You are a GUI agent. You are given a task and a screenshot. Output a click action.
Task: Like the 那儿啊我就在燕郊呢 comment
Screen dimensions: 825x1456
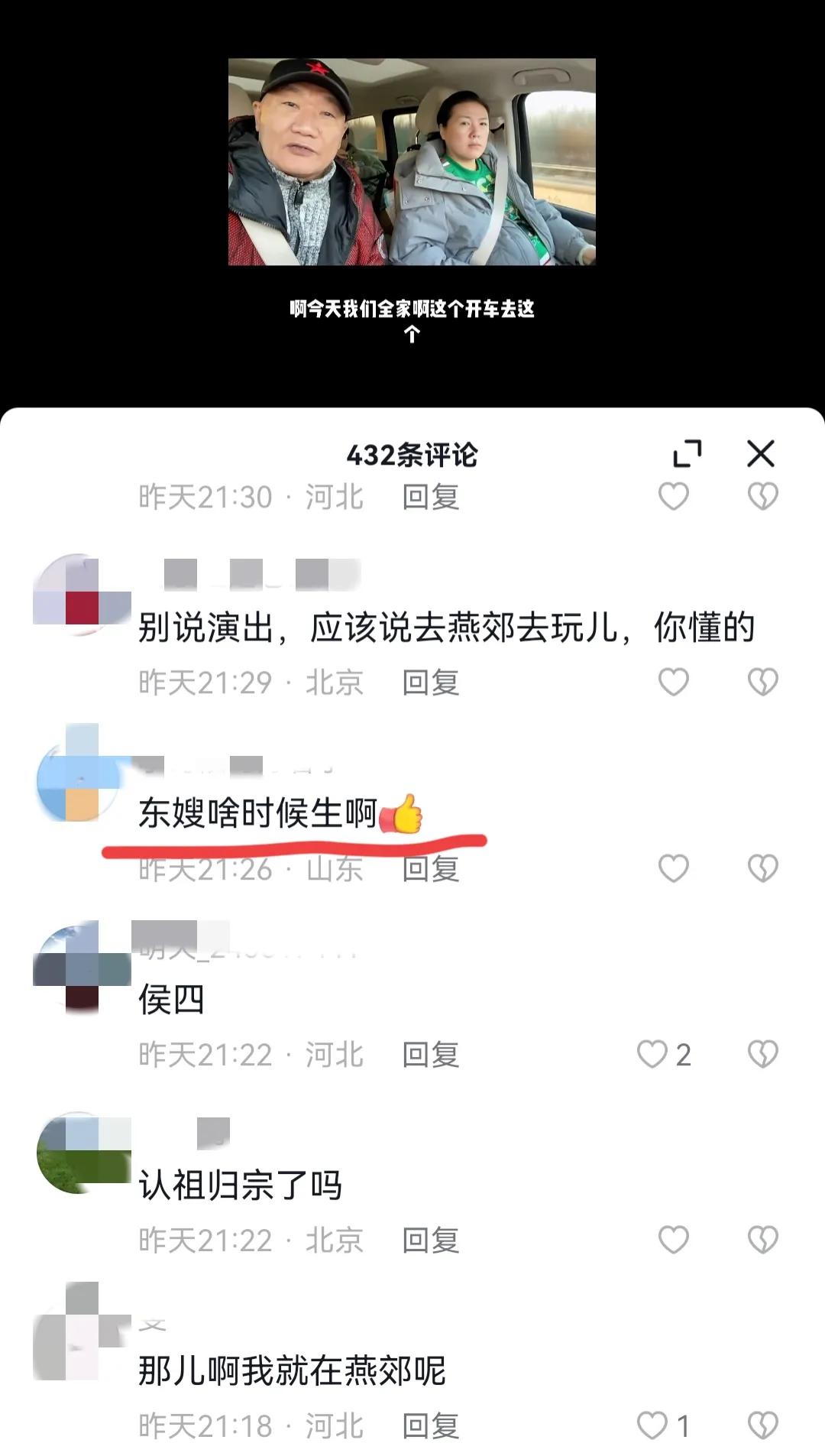point(653,1426)
